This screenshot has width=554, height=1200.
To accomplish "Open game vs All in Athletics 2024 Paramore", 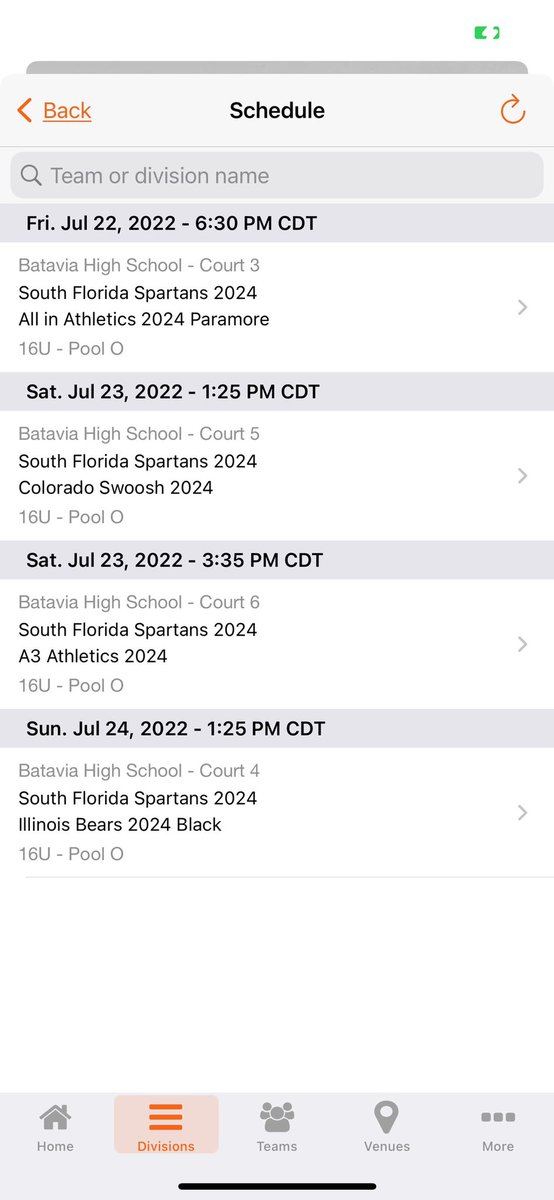I will click(x=277, y=307).
